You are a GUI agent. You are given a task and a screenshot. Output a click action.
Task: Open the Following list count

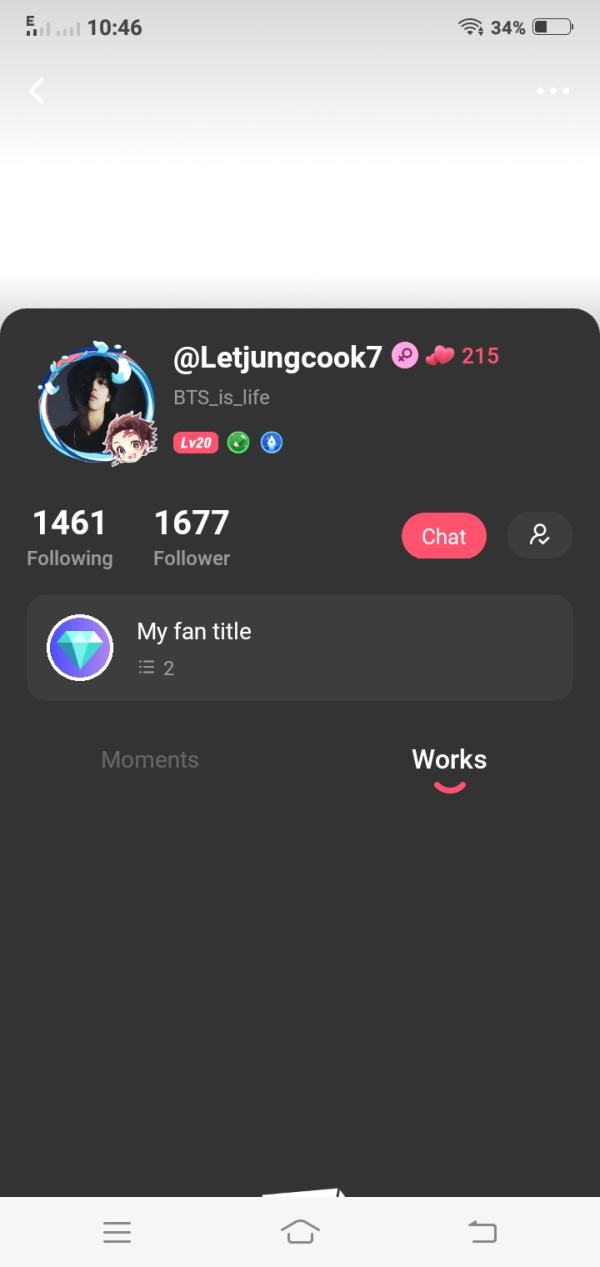point(69,537)
